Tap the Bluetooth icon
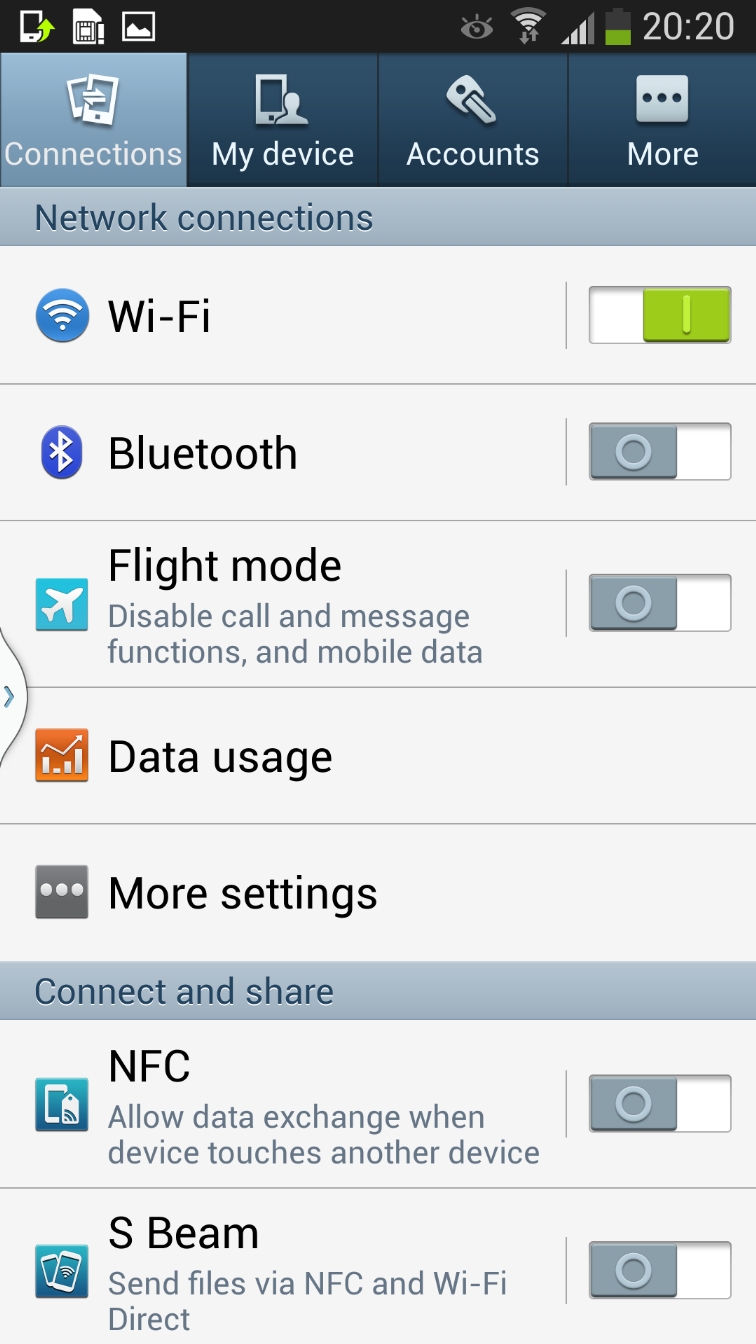Screen dimensions: 756x1344 62,452
